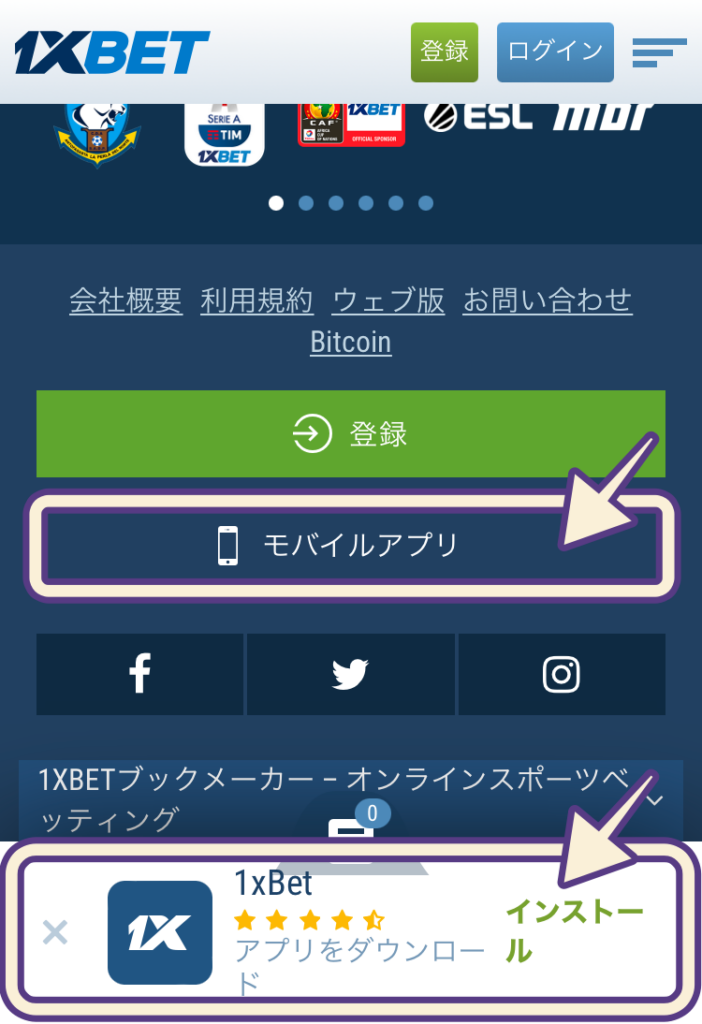This screenshot has height=1024, width=702.
Task: Go to the first carousel page dot
Action: (277, 203)
